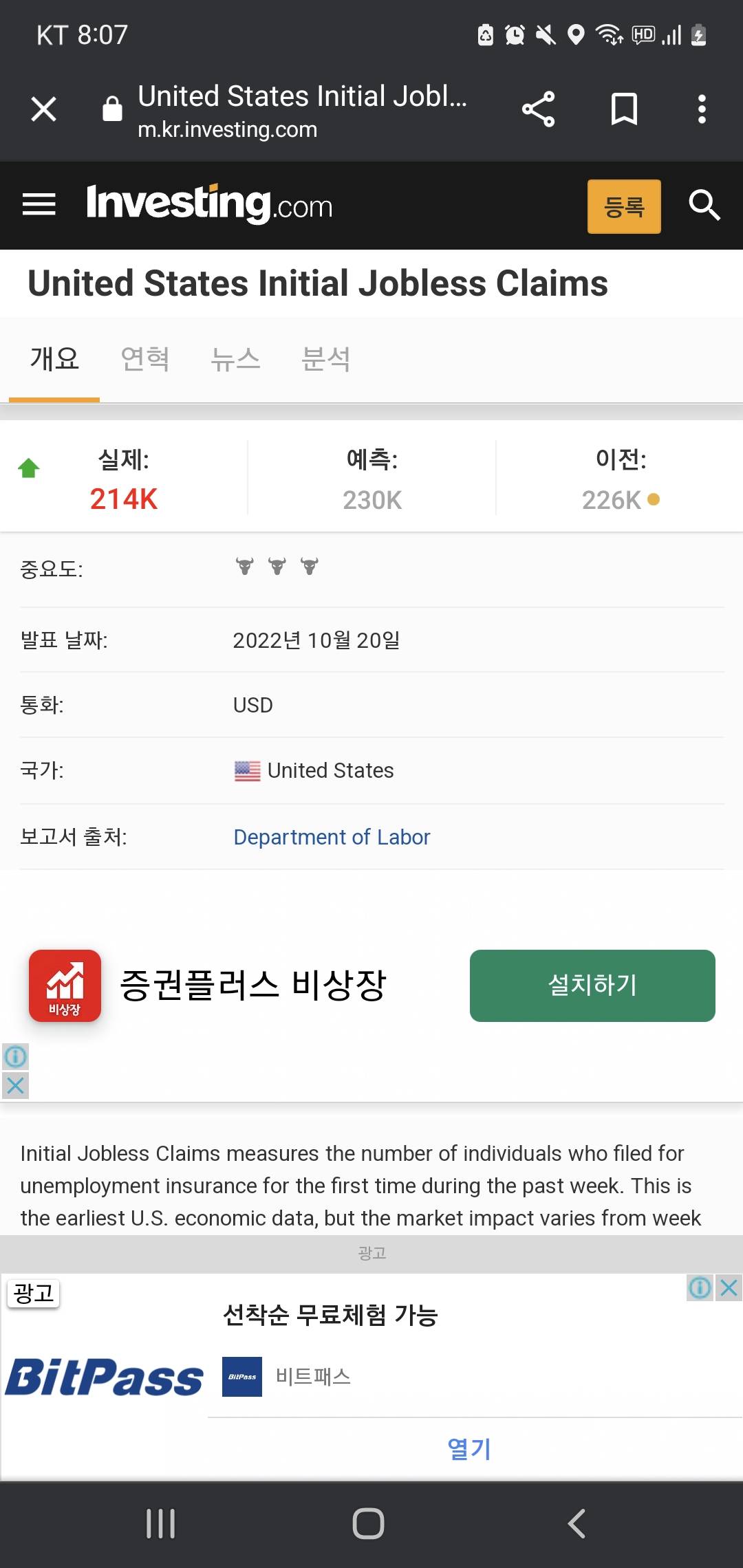
Task: Go to Investing.com home via logo
Action: 209,204
